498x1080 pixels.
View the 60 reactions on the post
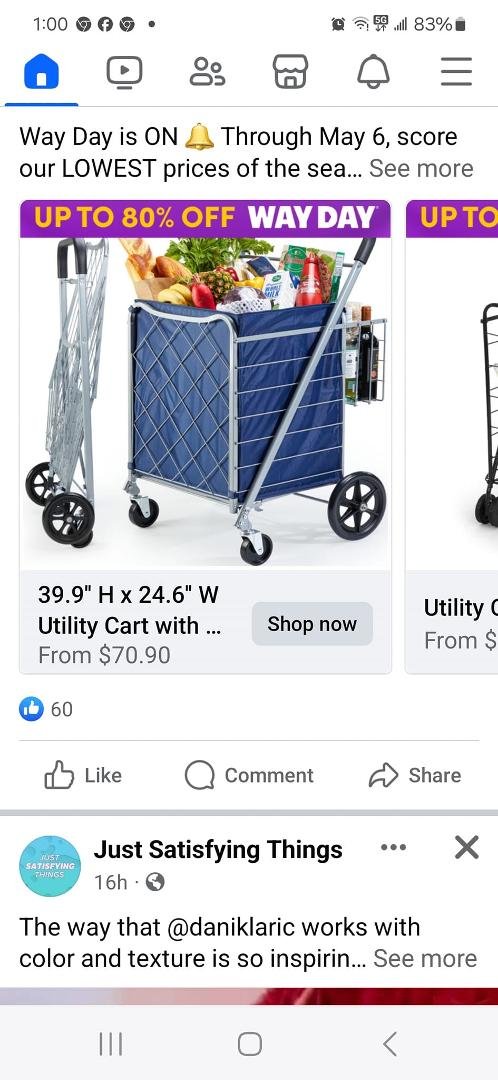(x=45, y=709)
